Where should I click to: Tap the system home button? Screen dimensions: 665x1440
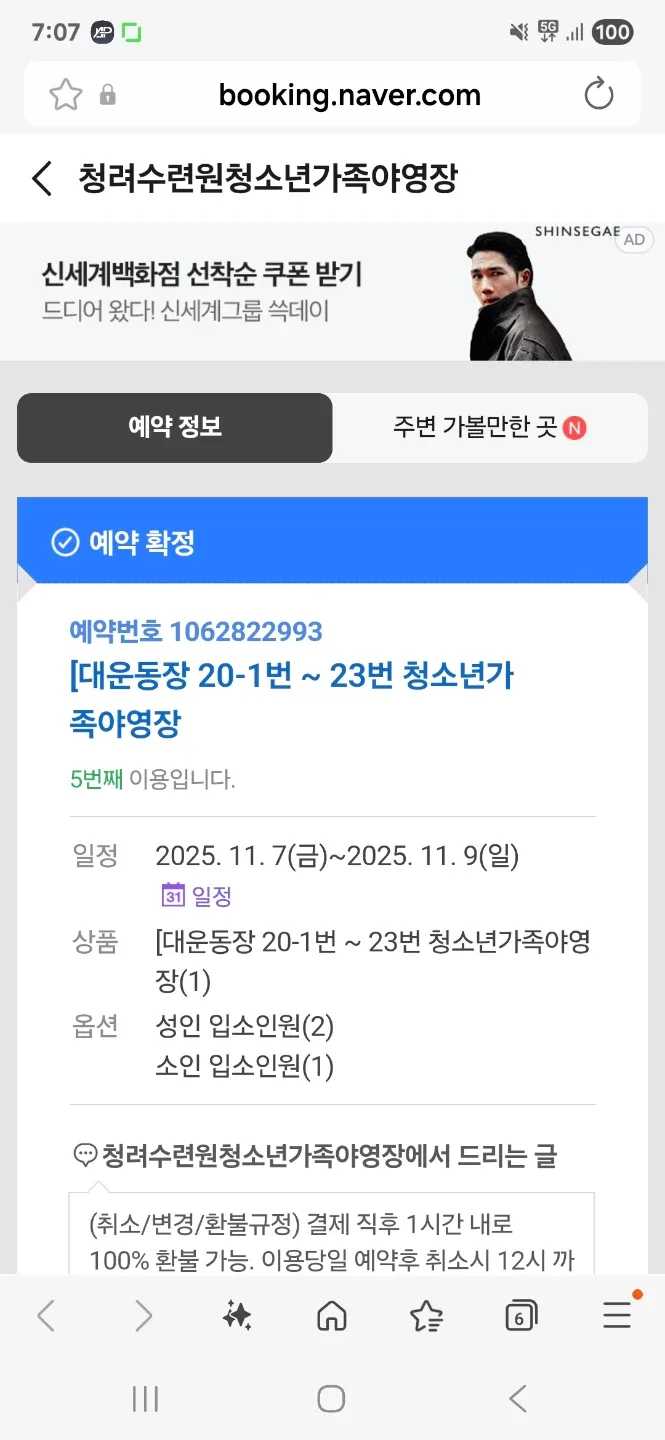(x=331, y=1399)
